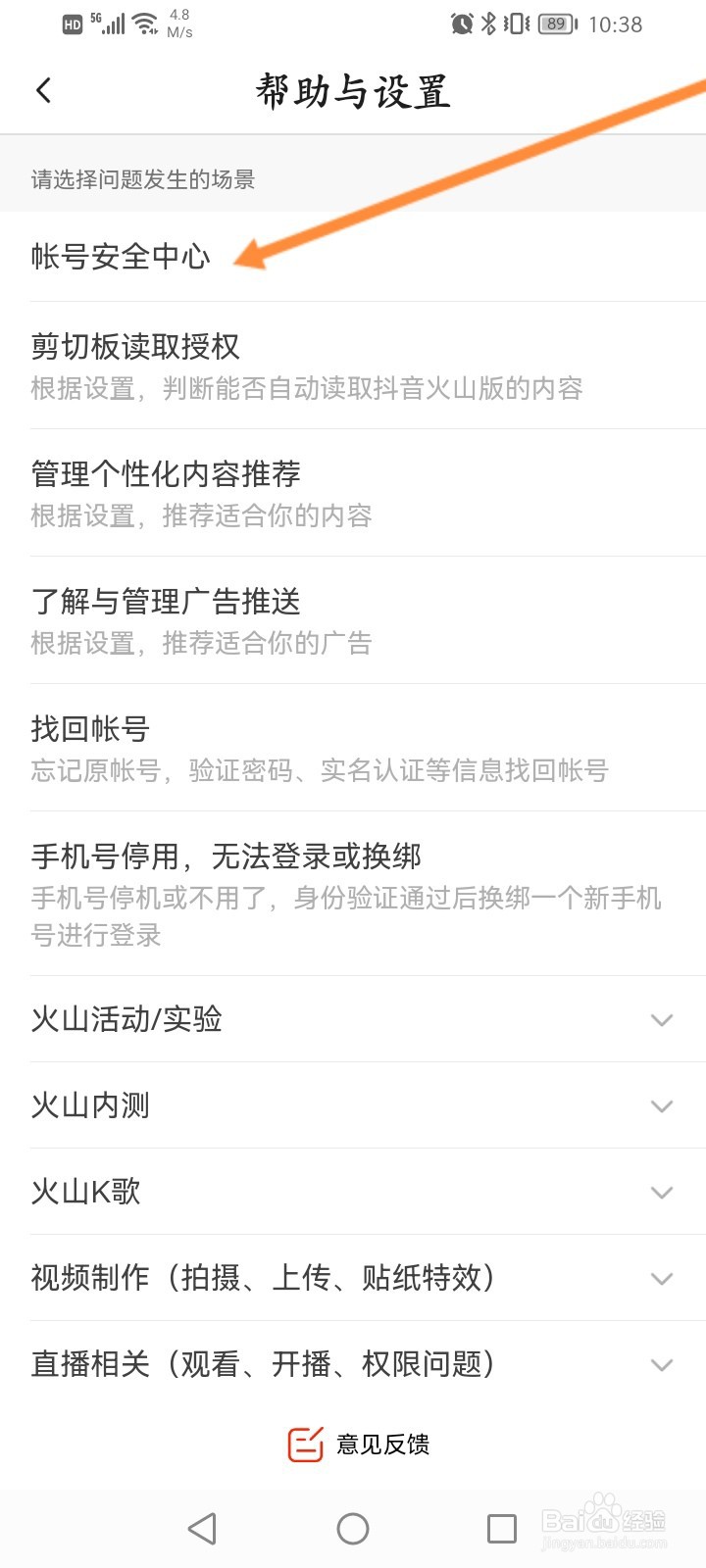Expand 直播相关 live streaming questions

click(353, 1364)
